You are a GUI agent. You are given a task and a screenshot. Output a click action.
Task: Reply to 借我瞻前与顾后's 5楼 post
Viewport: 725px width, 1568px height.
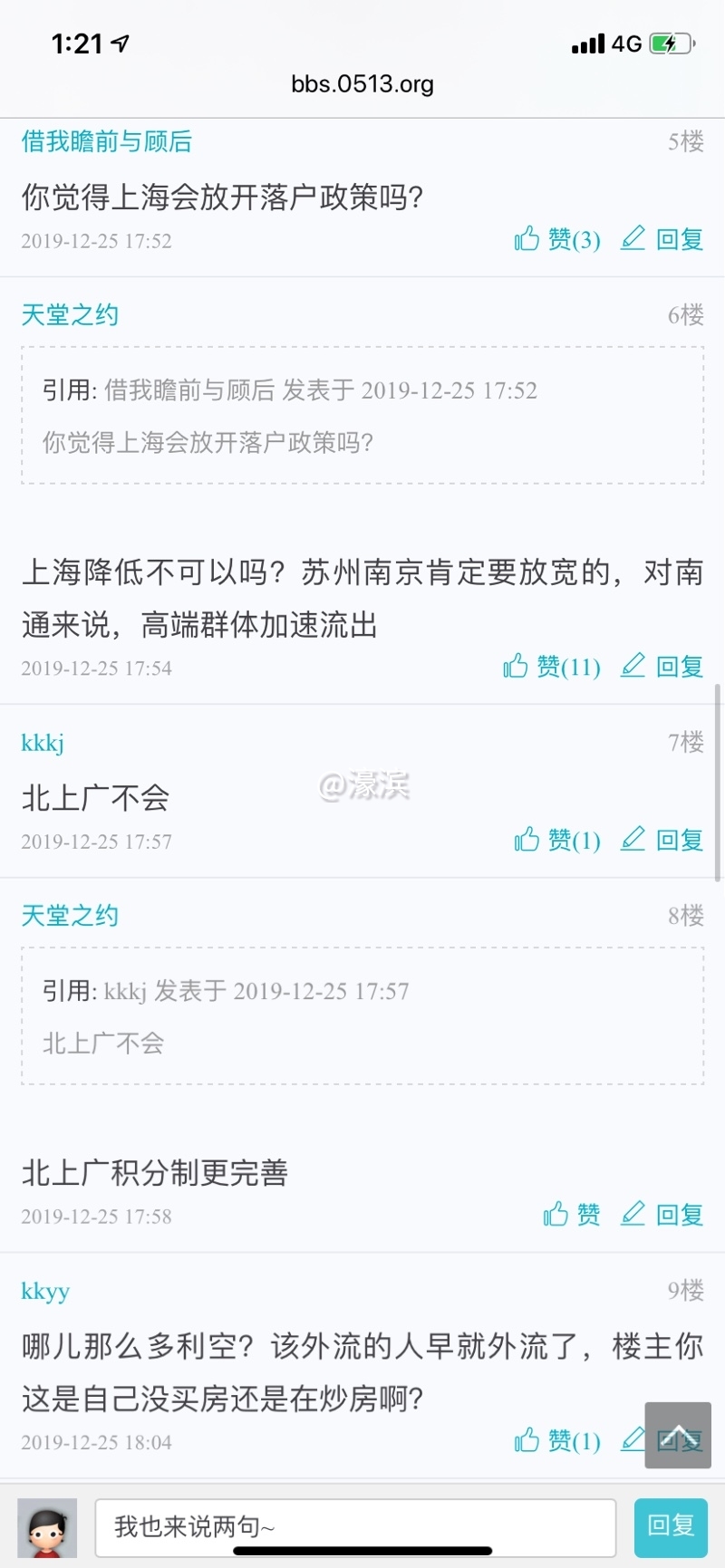[662, 239]
